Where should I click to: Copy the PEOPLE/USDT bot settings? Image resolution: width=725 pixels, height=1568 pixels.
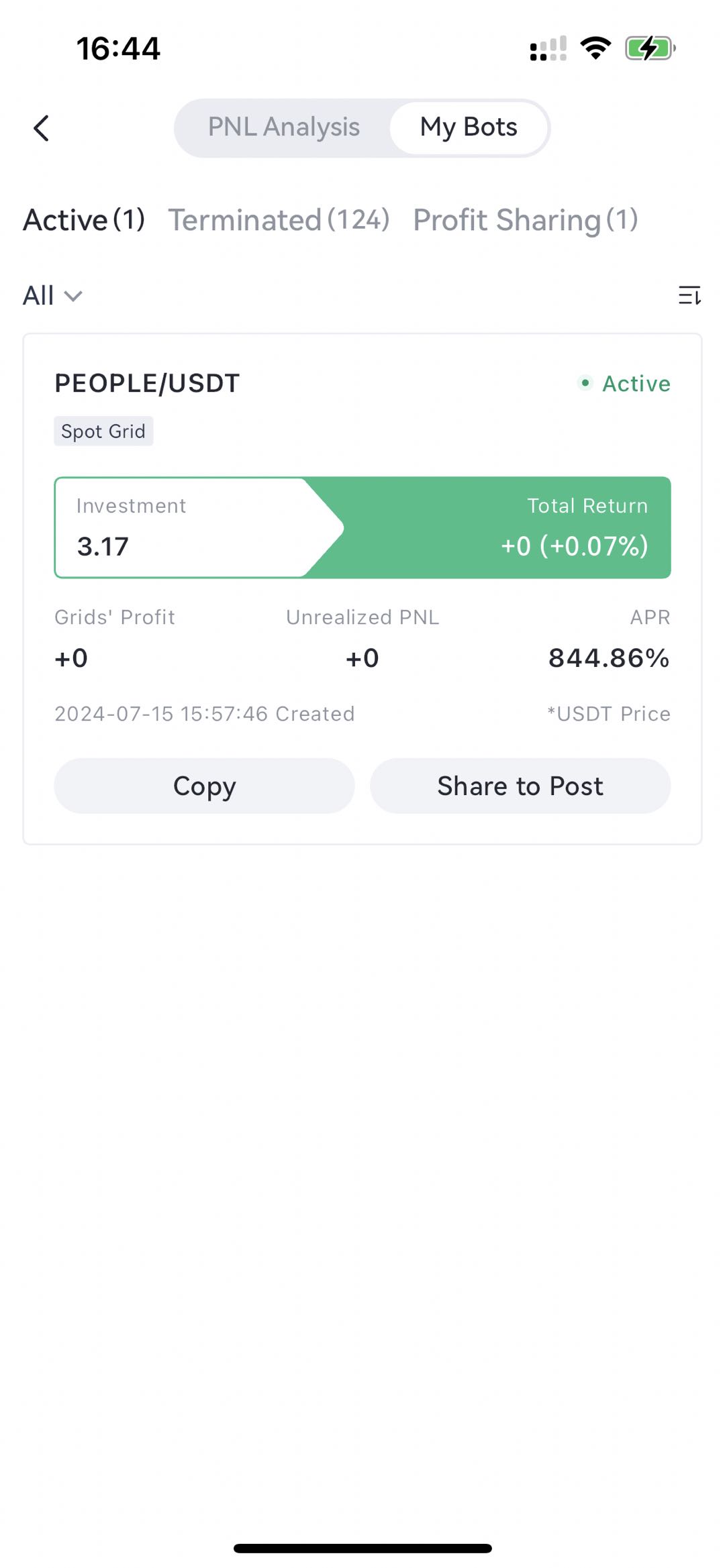pos(204,786)
